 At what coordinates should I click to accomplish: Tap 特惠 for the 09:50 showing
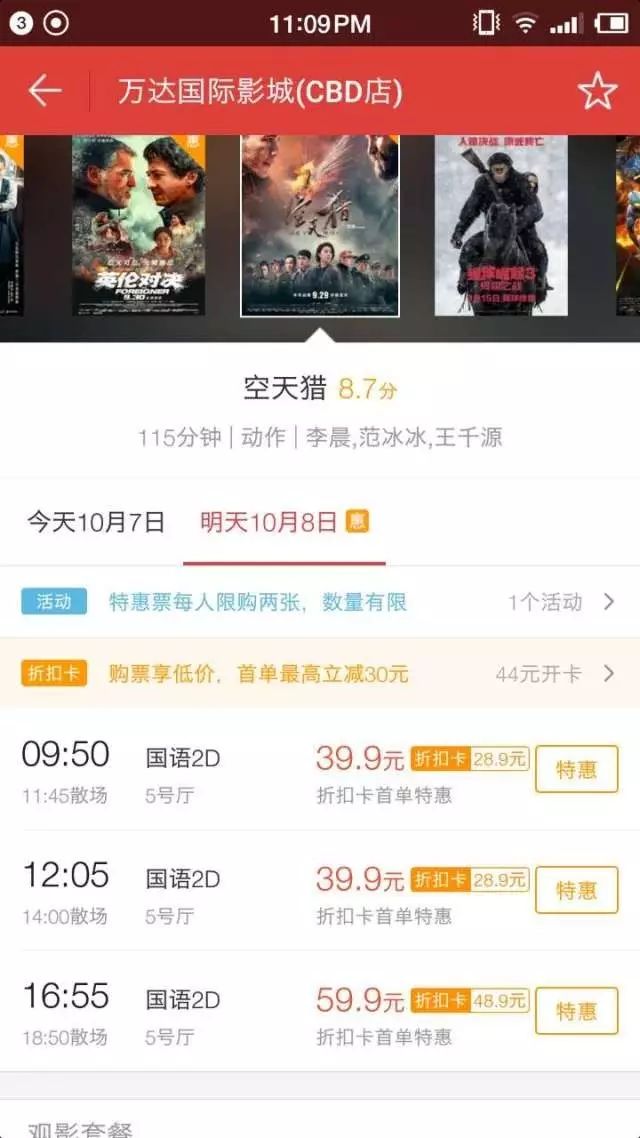point(576,769)
